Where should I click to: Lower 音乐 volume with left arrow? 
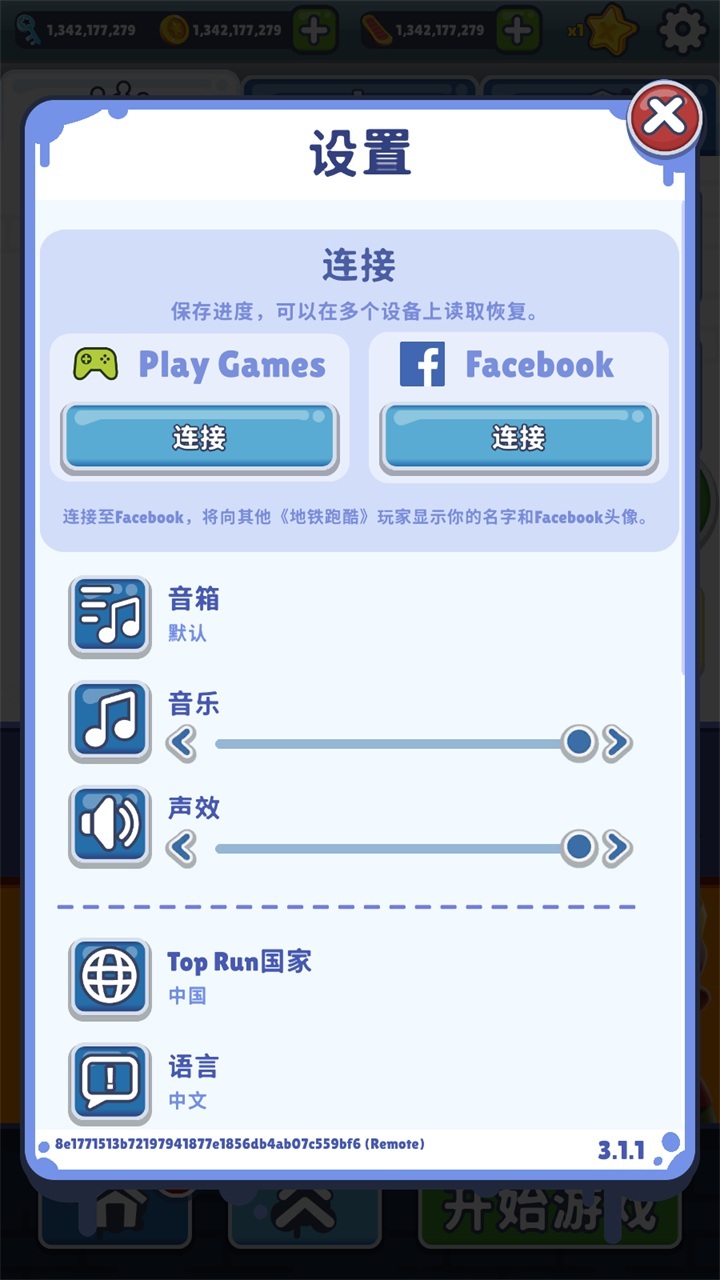point(182,743)
